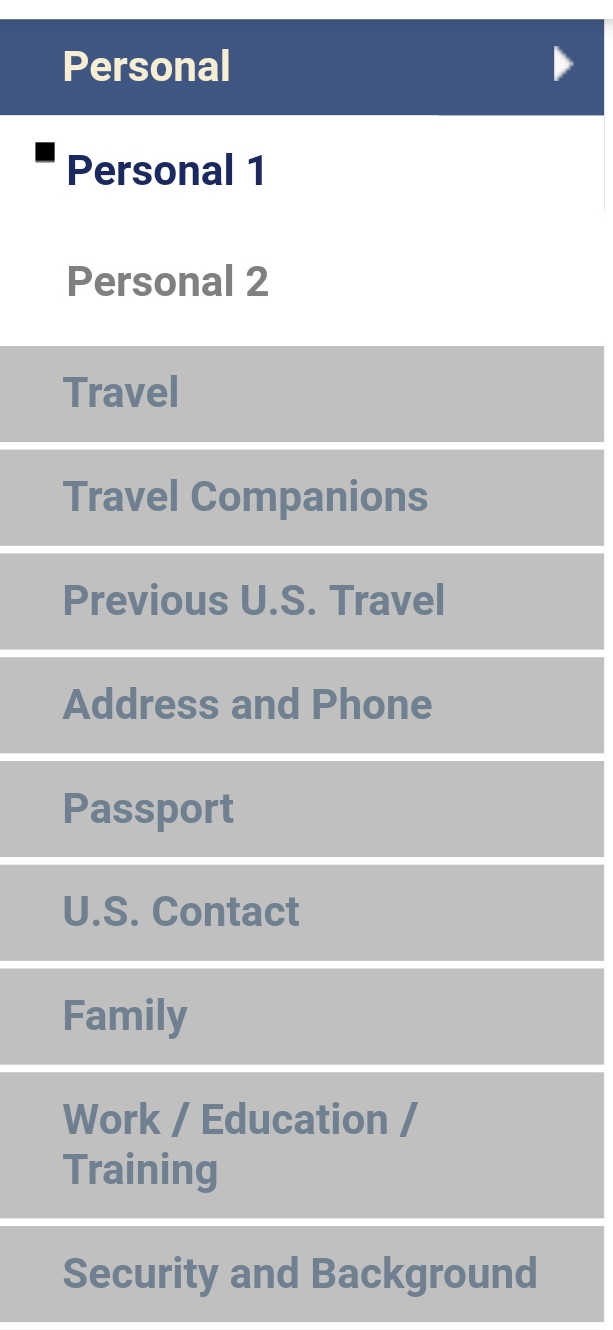Open the Travel section
Screen dimensions: 613x1330
click(302, 393)
